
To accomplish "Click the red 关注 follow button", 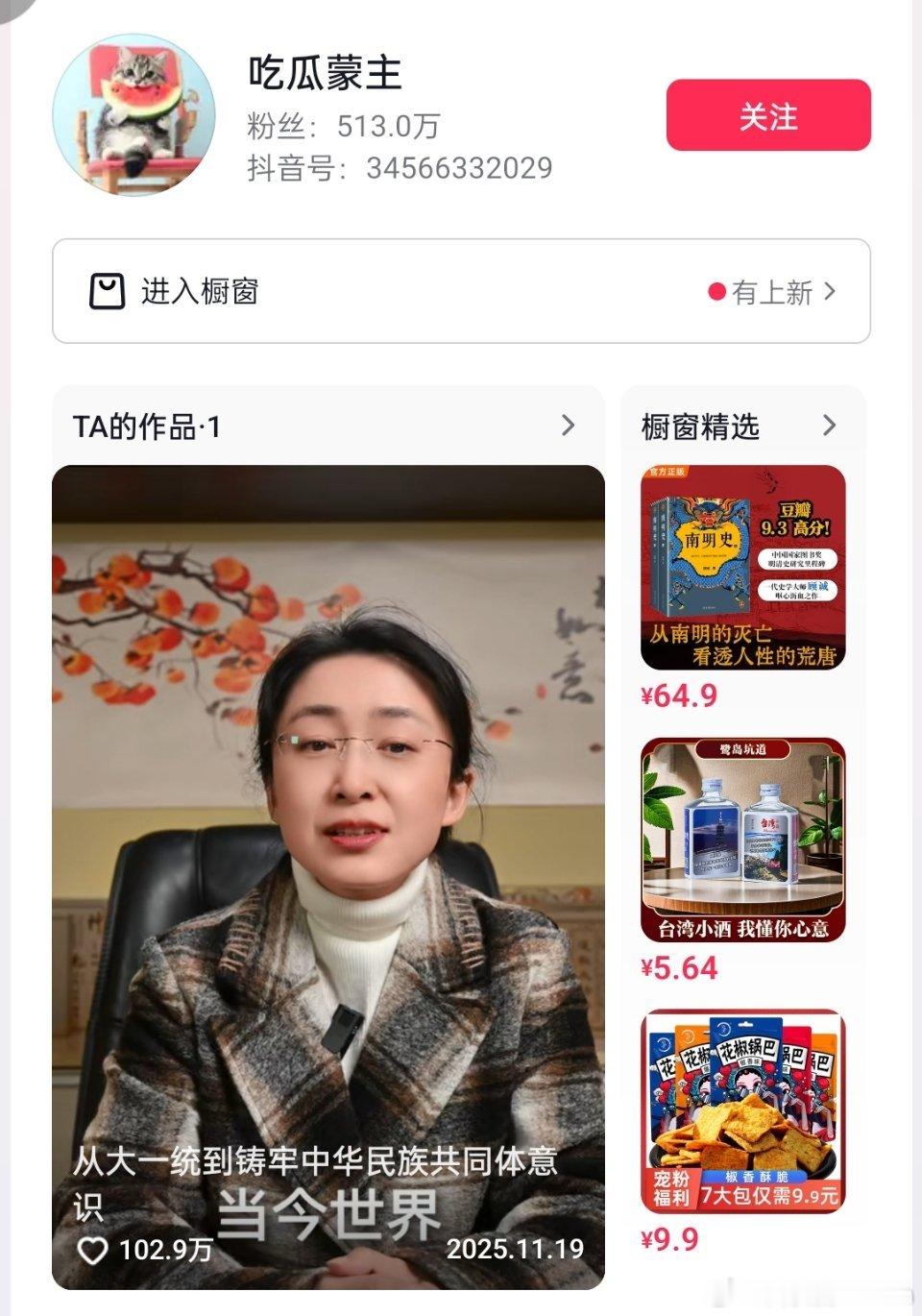I will 767,117.
